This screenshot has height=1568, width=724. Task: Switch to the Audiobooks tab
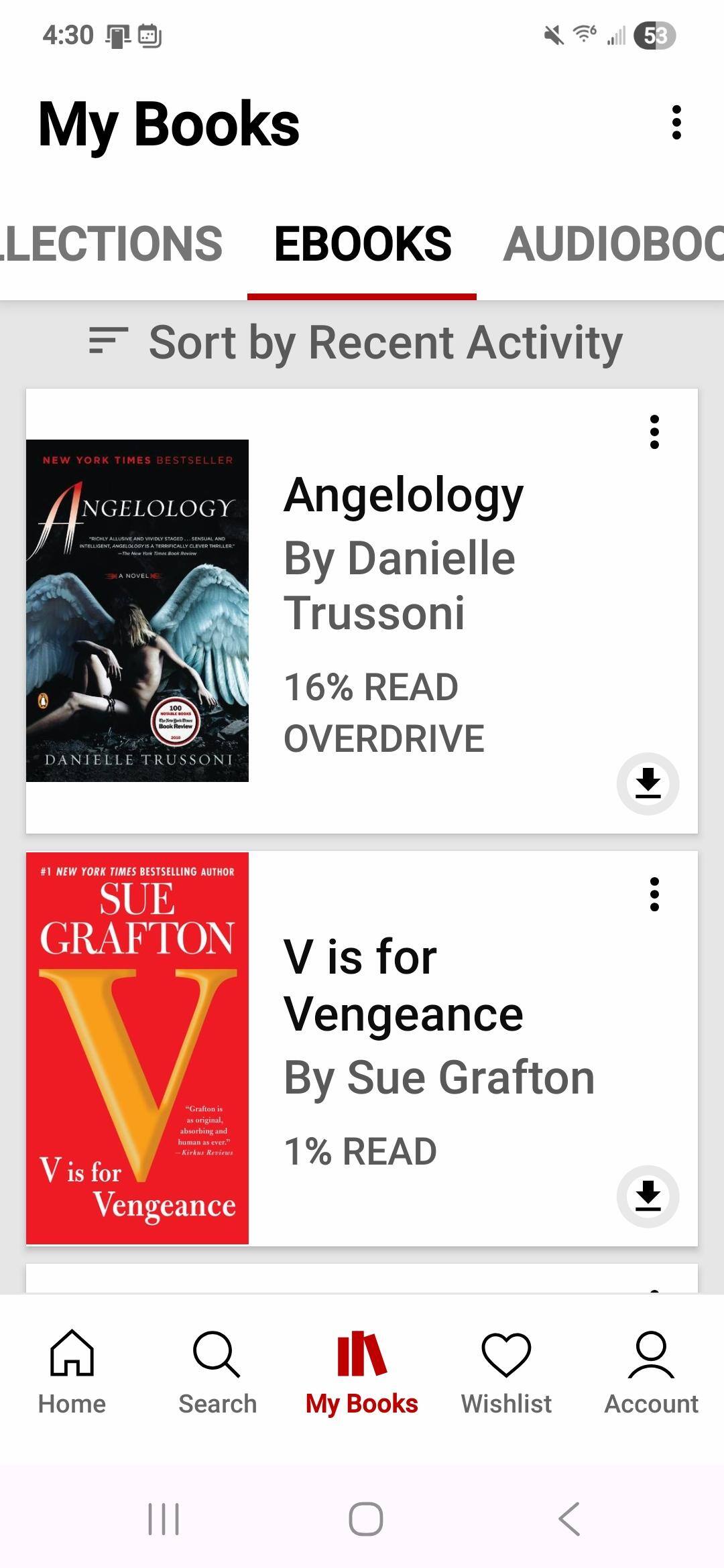point(613,244)
